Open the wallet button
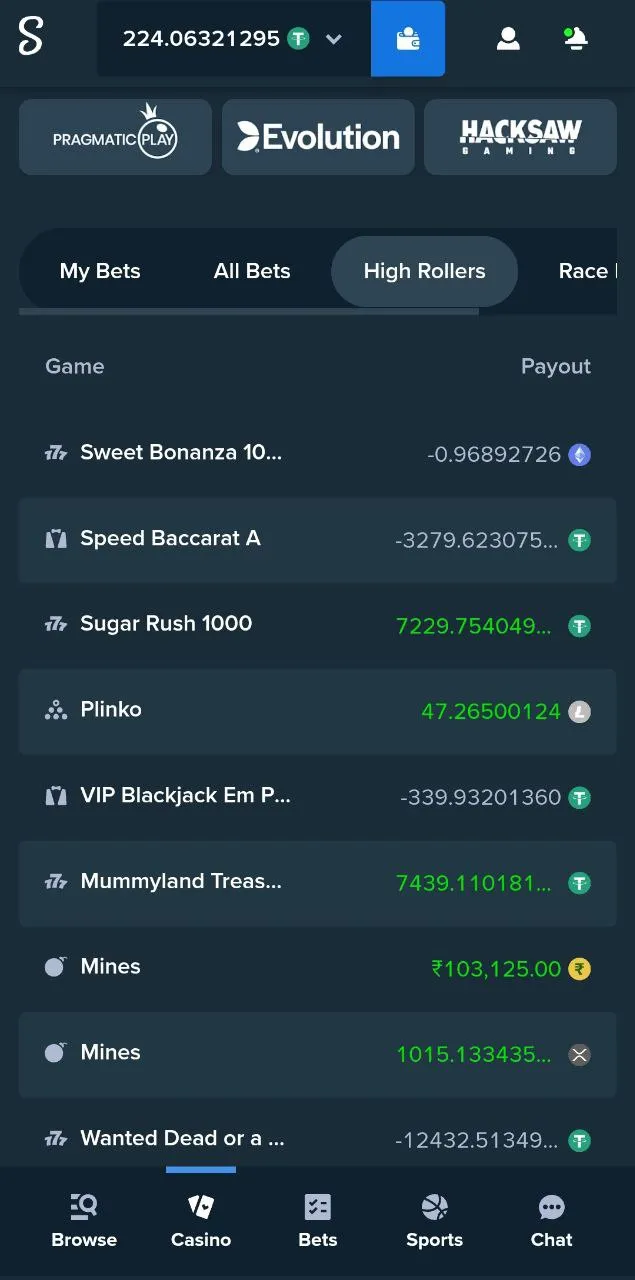Screen dimensions: 635x1280 coord(408,39)
